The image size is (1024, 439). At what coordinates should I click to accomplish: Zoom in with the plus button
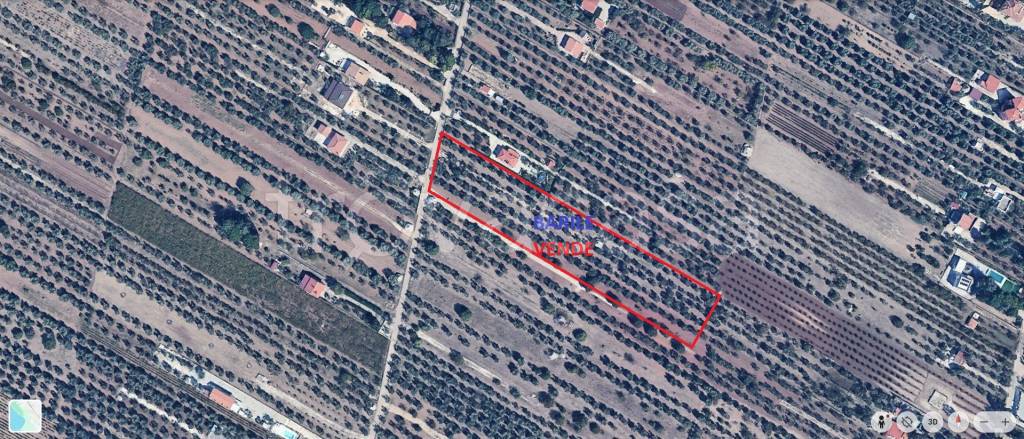1005,422
